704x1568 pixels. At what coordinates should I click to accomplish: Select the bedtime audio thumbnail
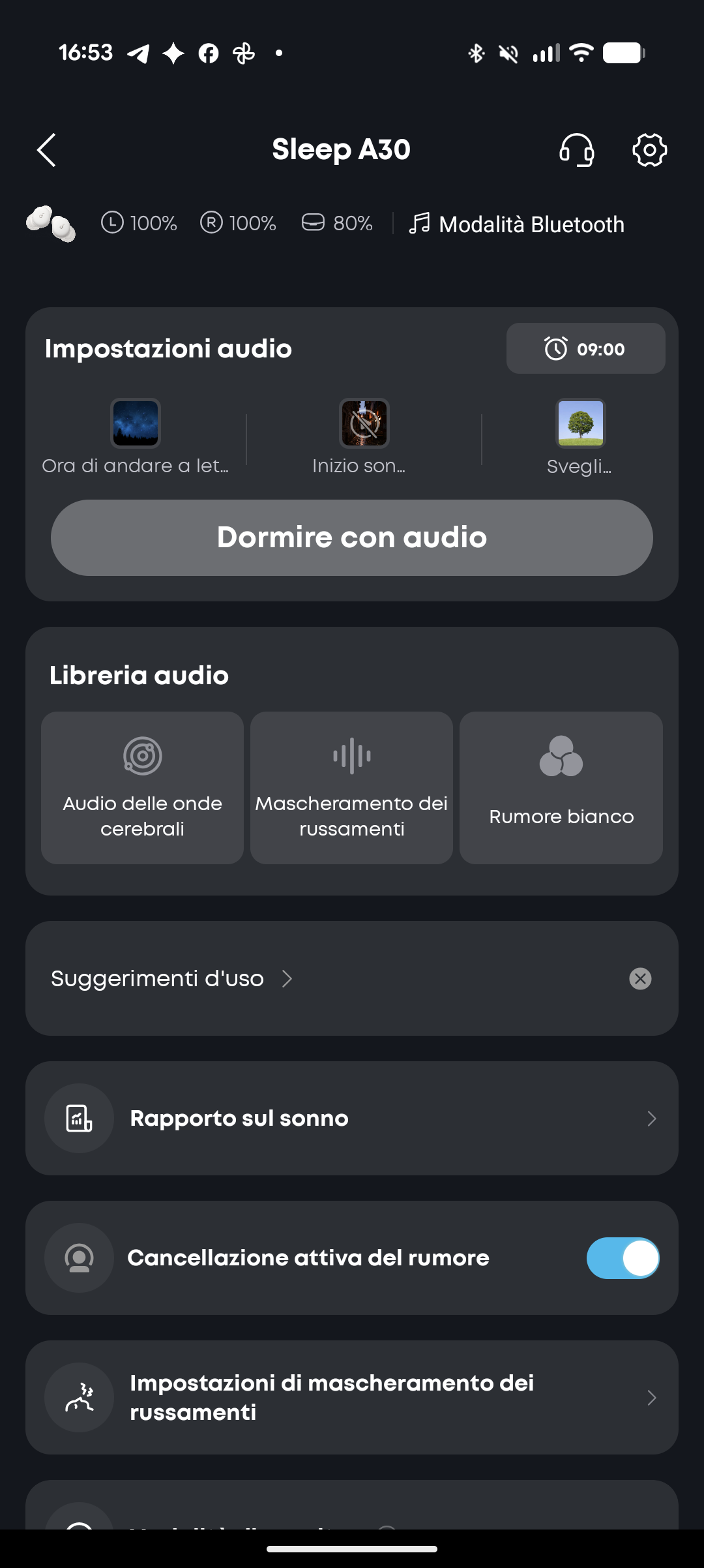point(136,423)
